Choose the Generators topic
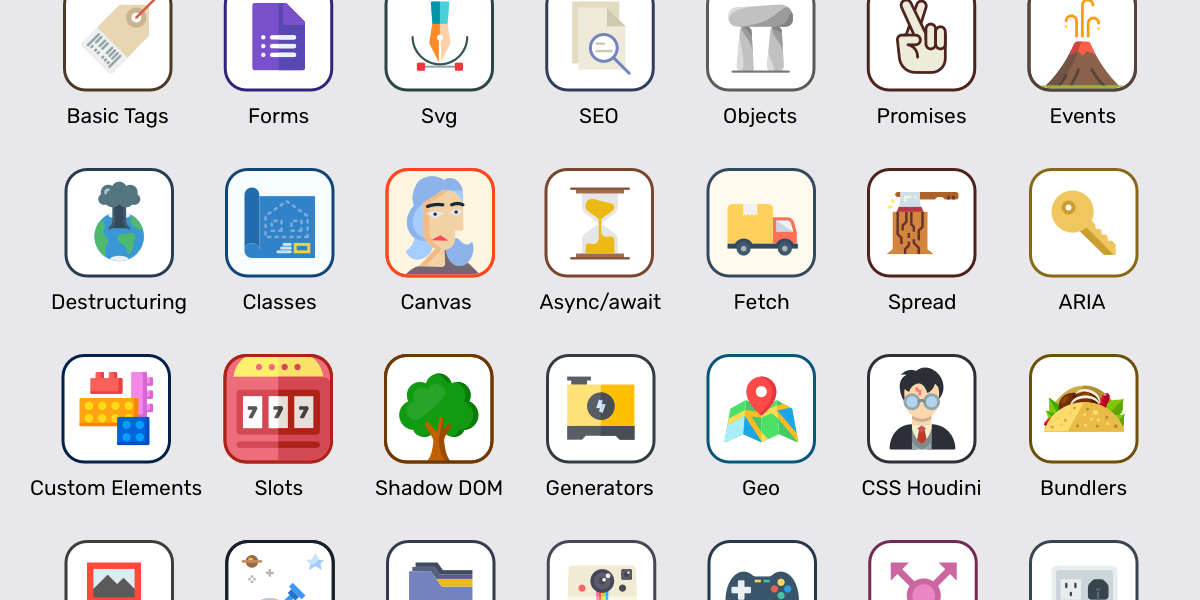The width and height of the screenshot is (1200, 600). click(600, 408)
